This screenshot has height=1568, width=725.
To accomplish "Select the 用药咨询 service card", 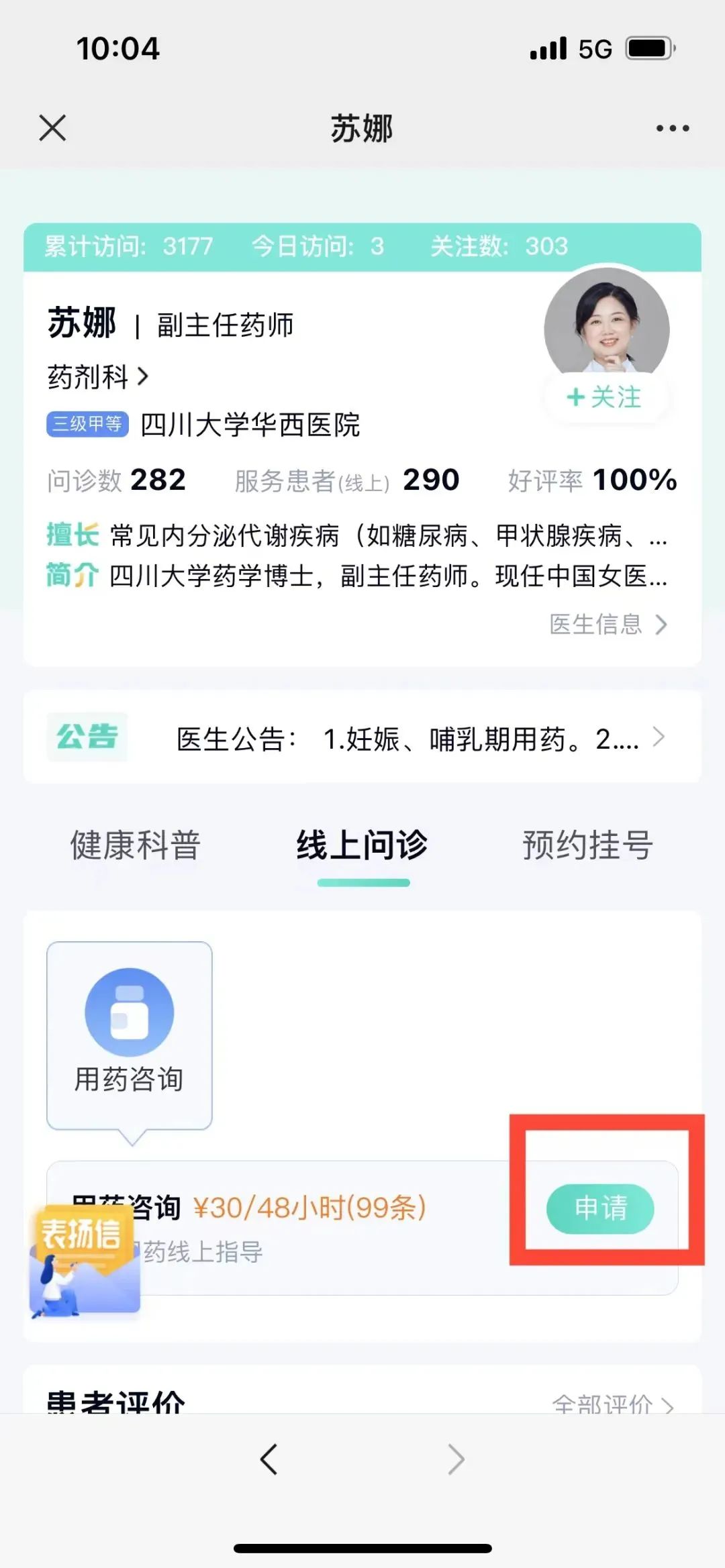I will pyautogui.click(x=130, y=1035).
